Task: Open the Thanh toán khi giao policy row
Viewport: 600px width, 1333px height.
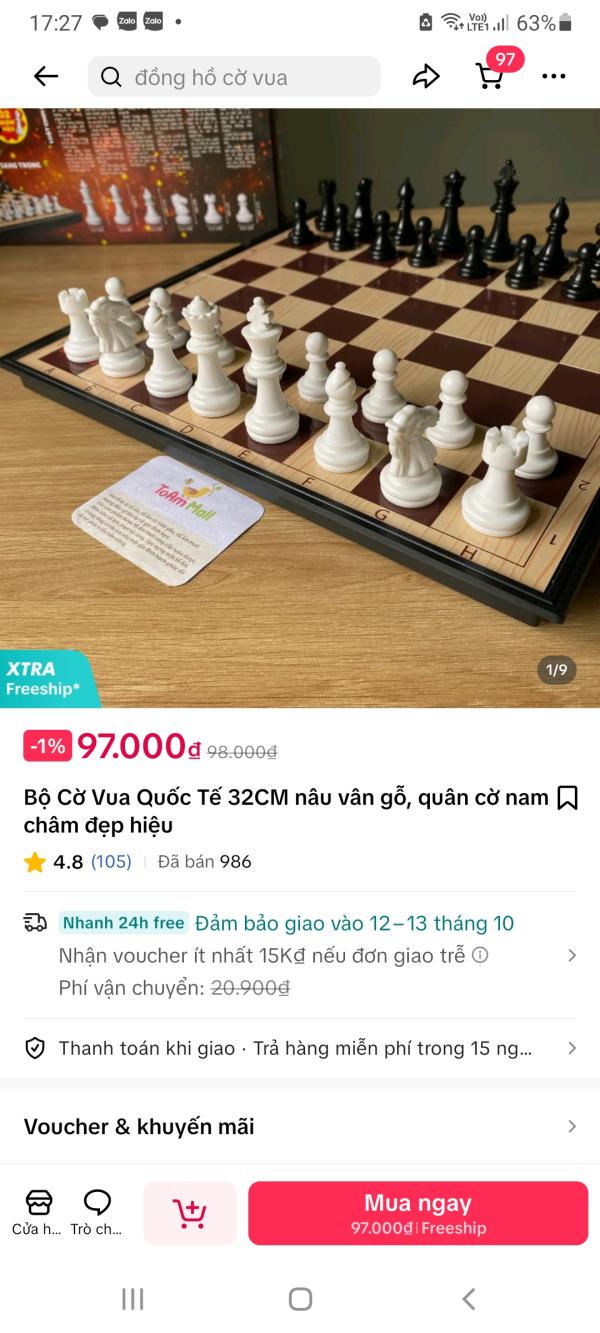Action: click(300, 1048)
